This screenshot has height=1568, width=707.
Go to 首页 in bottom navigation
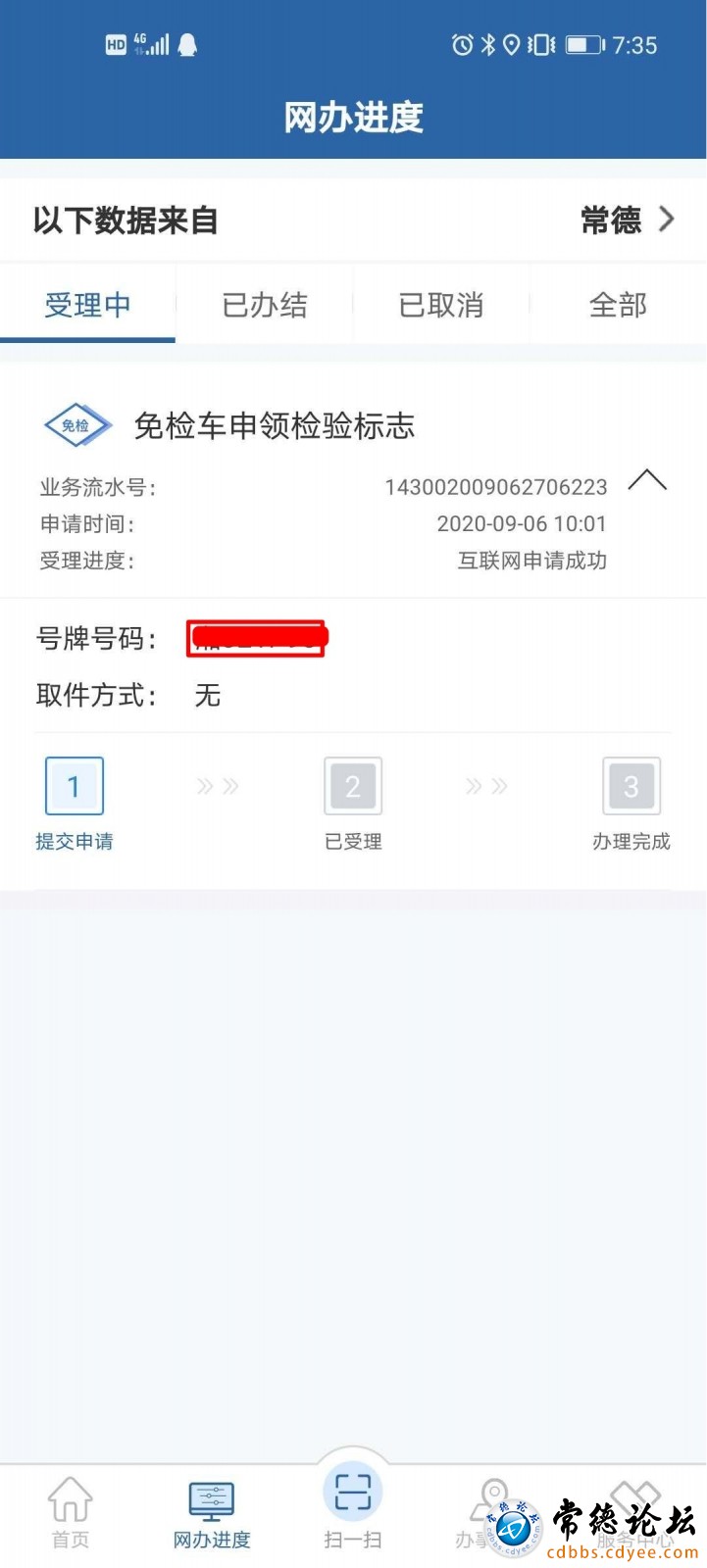point(71,1512)
